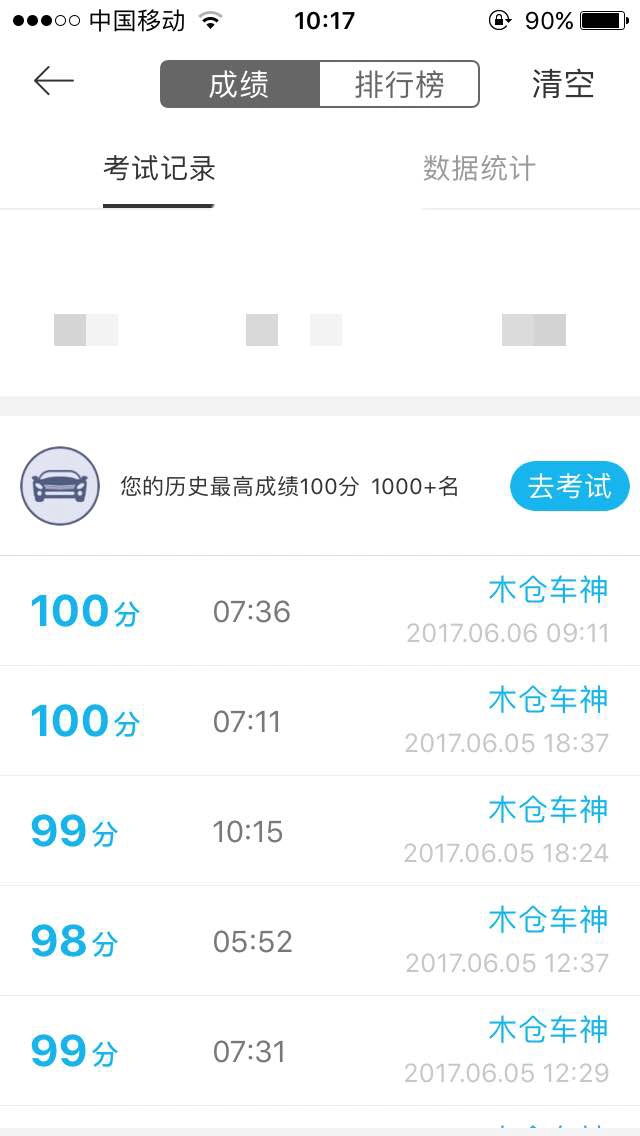
Task: Switch to the 排行榜 segment
Action: tap(399, 84)
